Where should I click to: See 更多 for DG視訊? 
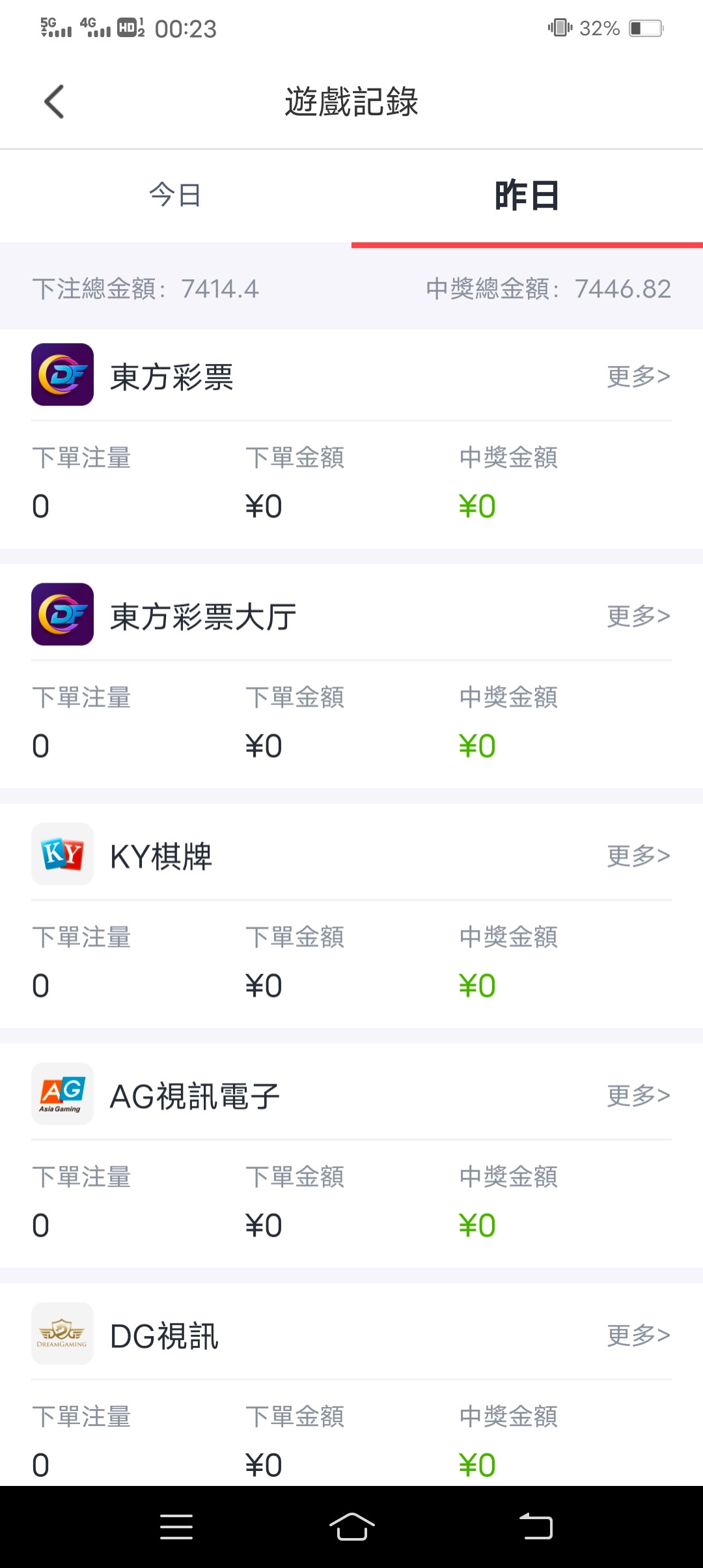(638, 1335)
